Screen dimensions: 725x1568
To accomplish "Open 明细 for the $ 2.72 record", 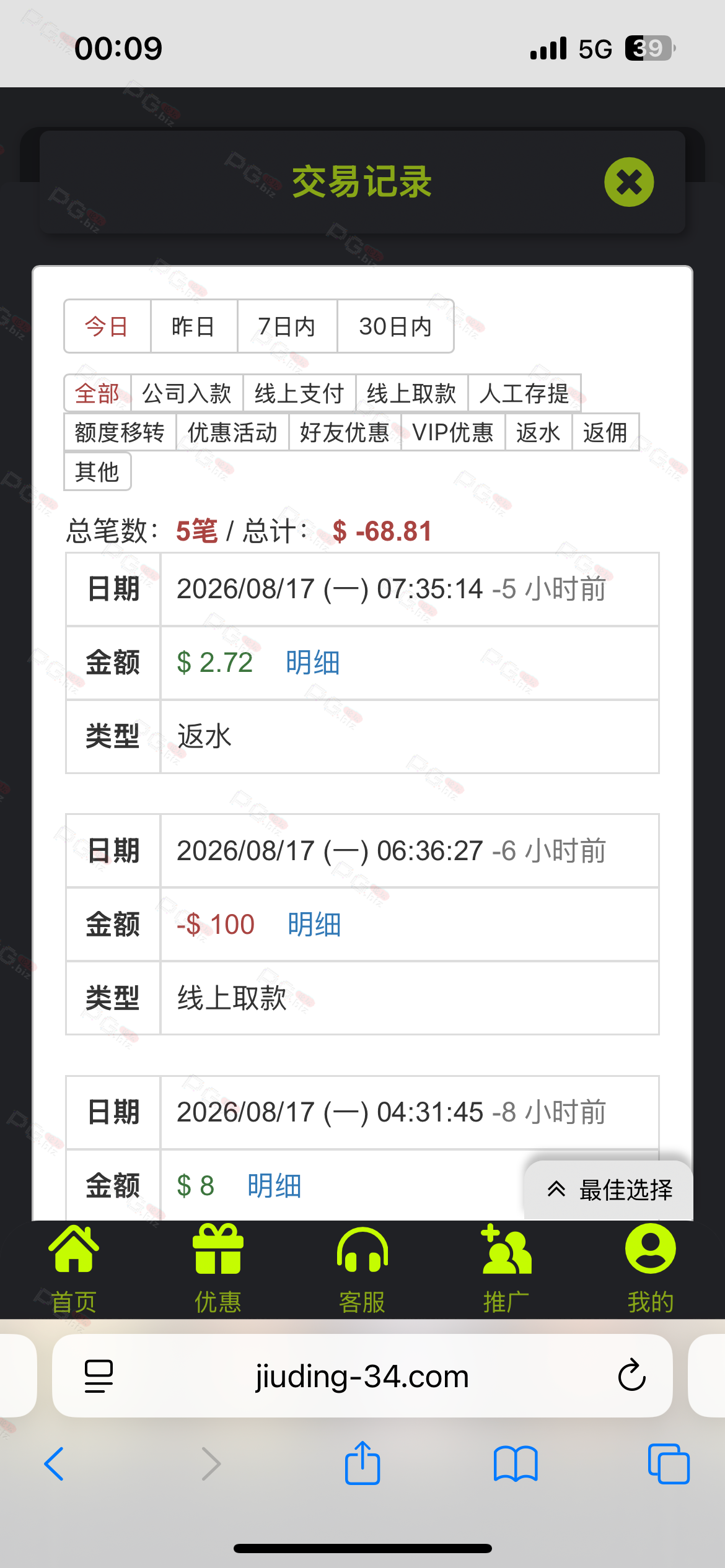I will tap(313, 663).
